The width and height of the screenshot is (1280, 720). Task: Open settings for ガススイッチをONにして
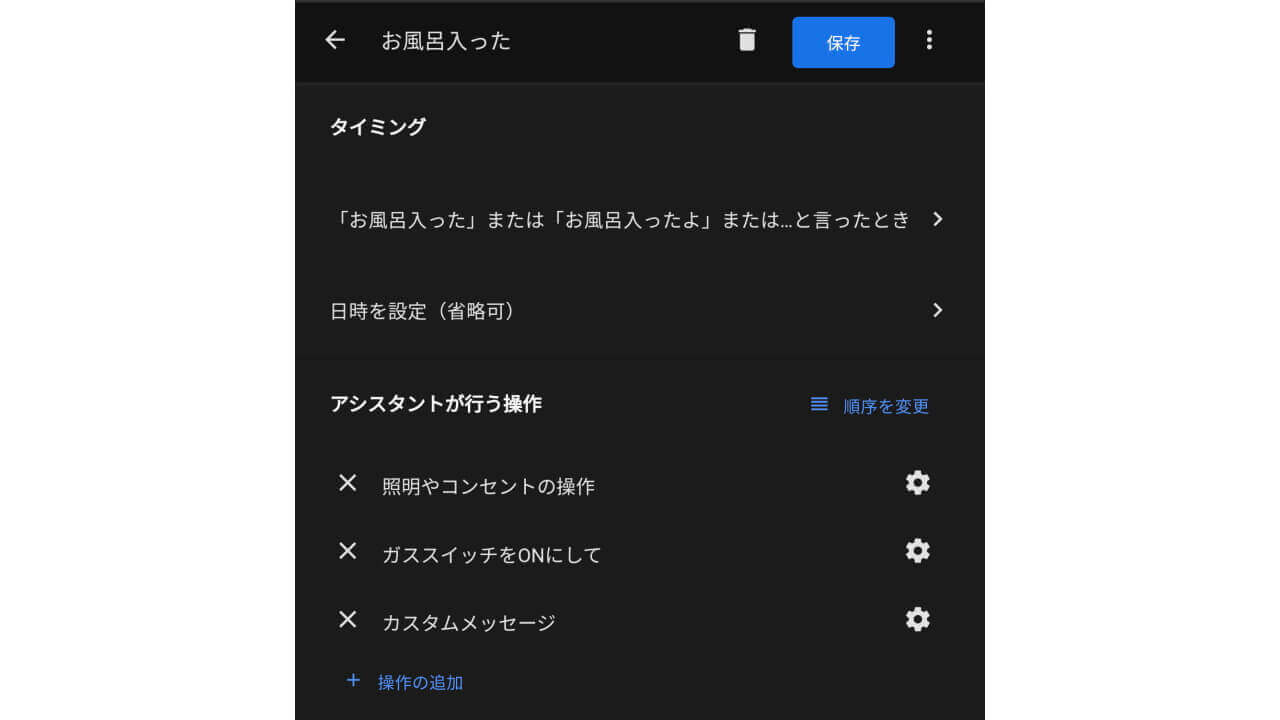[x=917, y=552]
